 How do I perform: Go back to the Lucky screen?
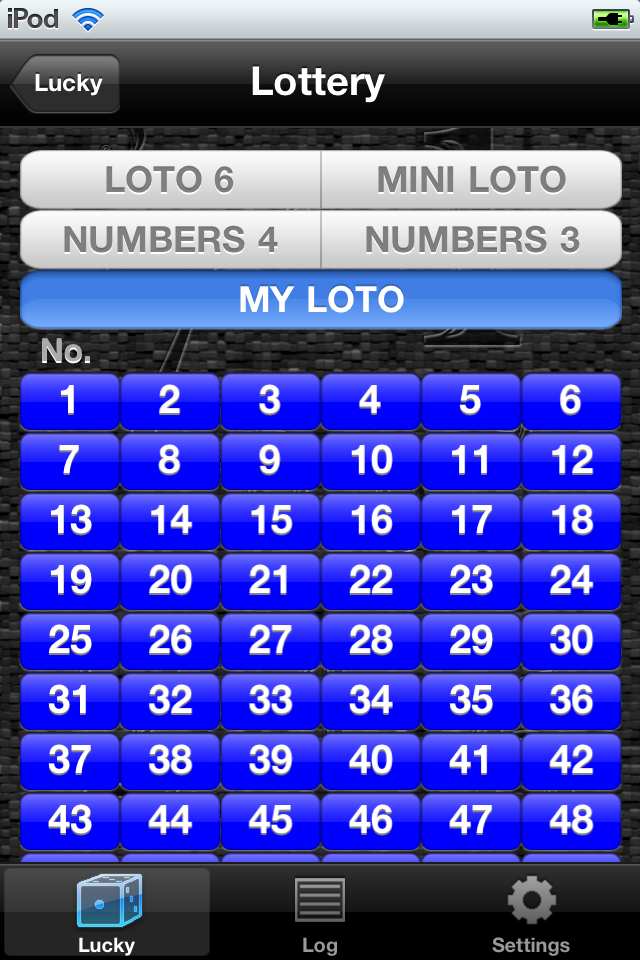(66, 83)
